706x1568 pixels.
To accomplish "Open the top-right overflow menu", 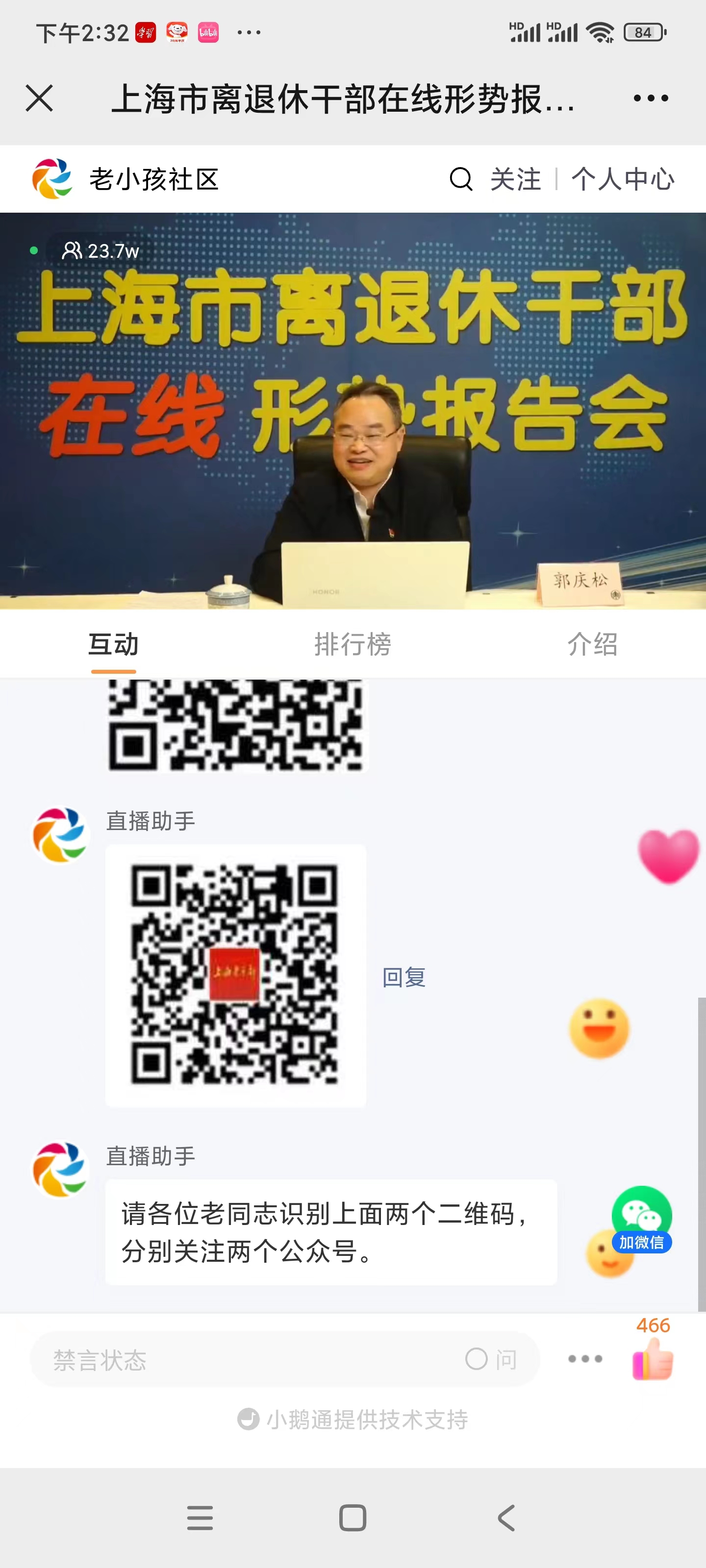I will pyautogui.click(x=650, y=98).
